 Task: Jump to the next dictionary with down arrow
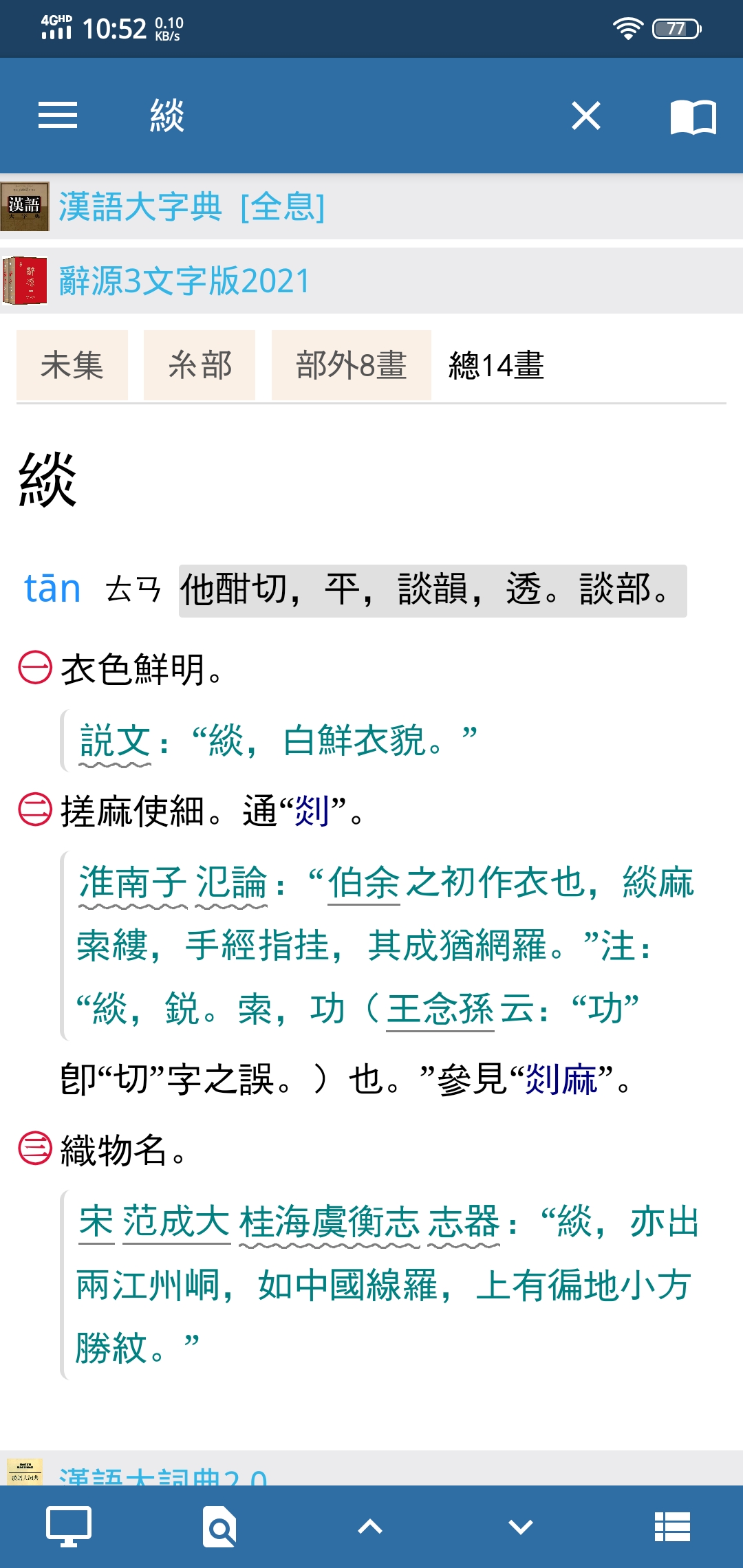click(x=521, y=1527)
